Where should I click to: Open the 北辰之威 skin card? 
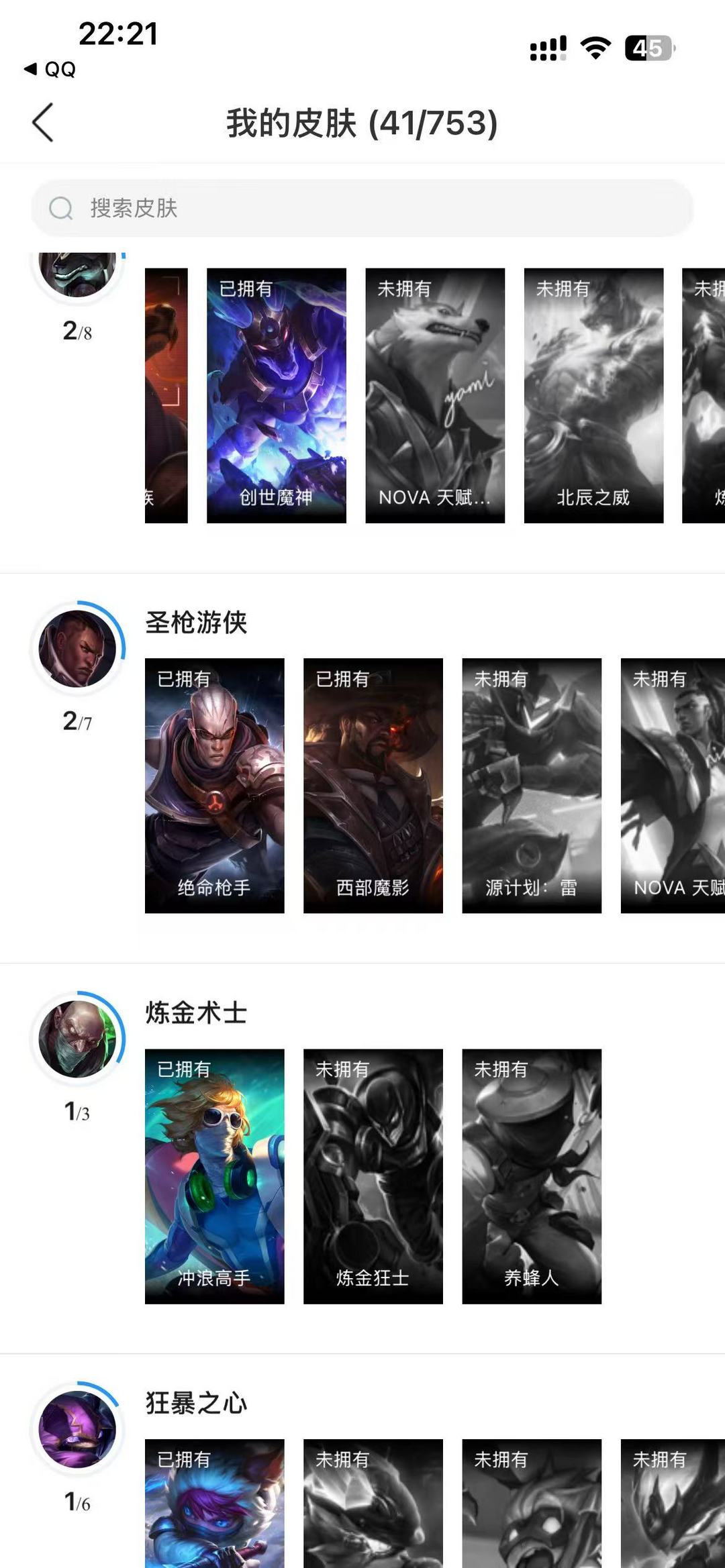coord(593,395)
